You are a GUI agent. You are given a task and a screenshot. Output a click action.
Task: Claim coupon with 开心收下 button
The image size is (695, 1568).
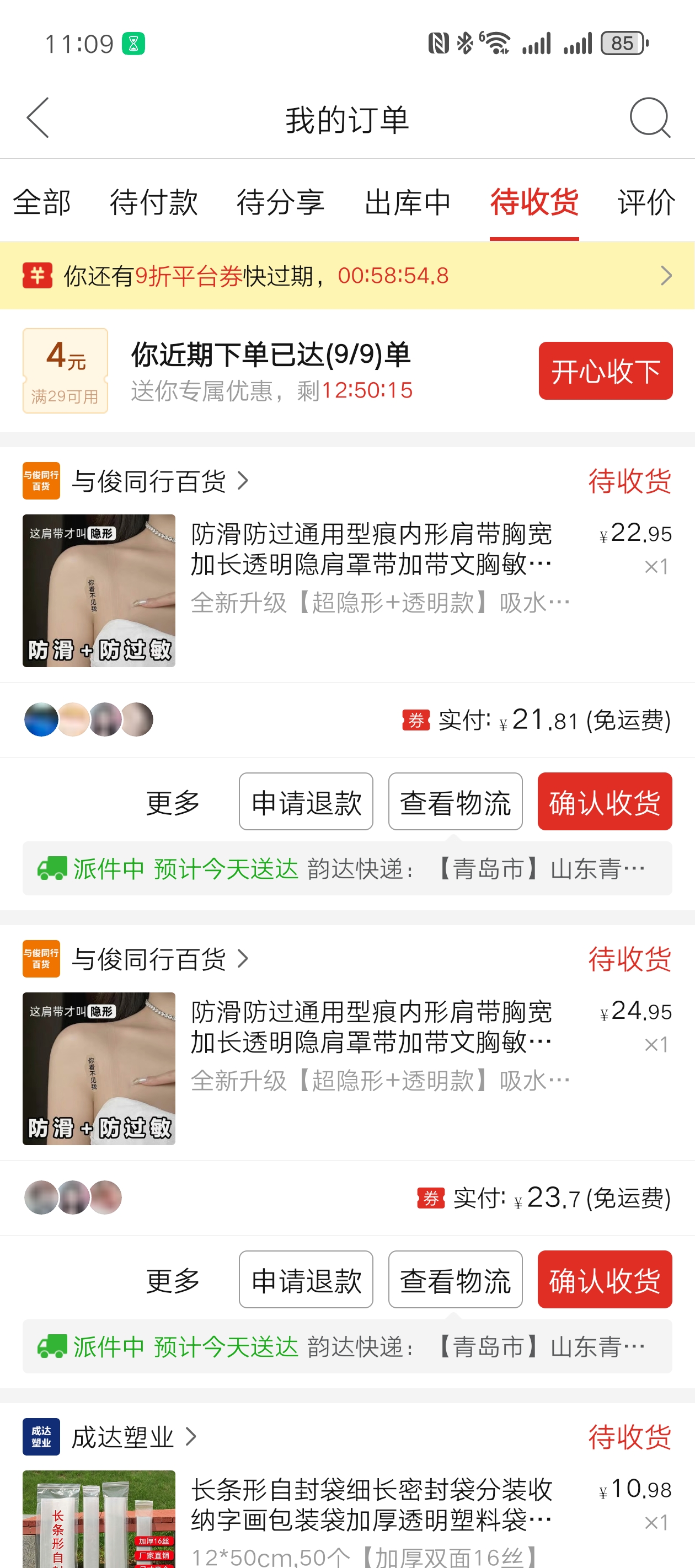tap(605, 370)
